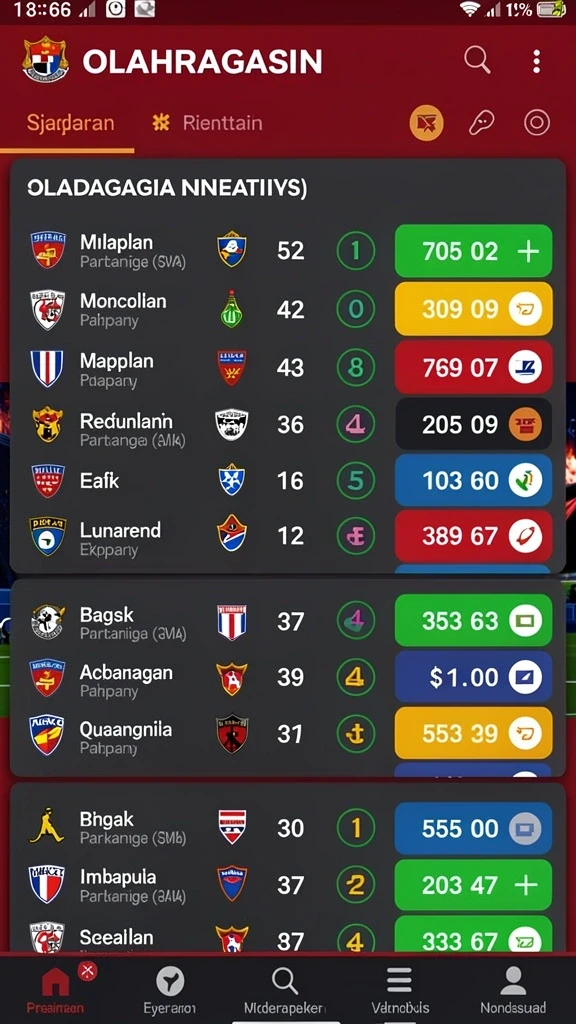
Task: Tap the yellow 553 39 button
Action: click(473, 733)
